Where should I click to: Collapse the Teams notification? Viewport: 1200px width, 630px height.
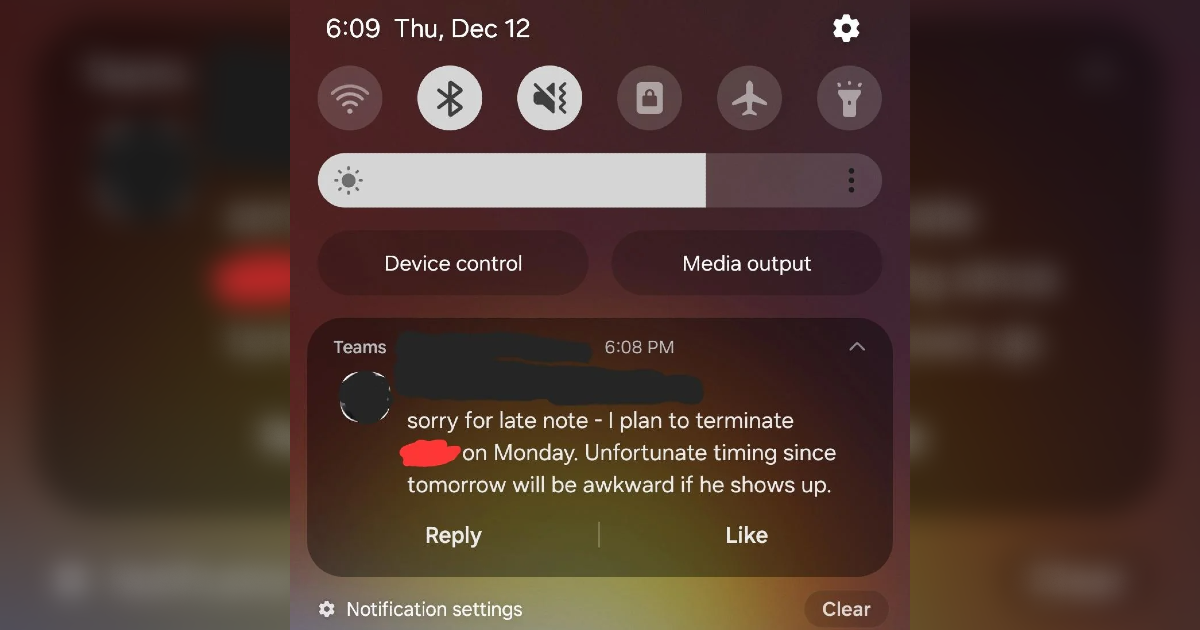[x=857, y=347]
